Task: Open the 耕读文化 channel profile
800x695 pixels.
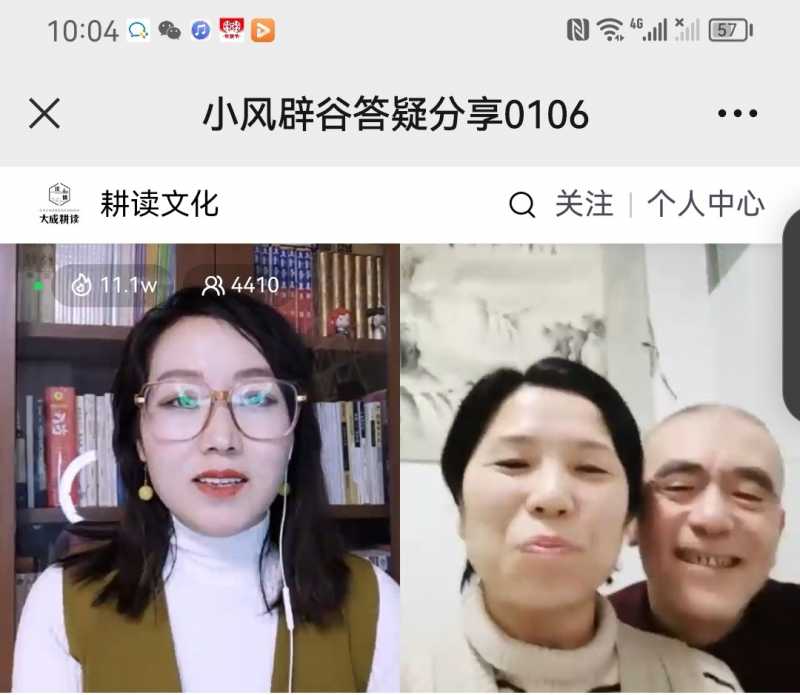Action: click(158, 204)
